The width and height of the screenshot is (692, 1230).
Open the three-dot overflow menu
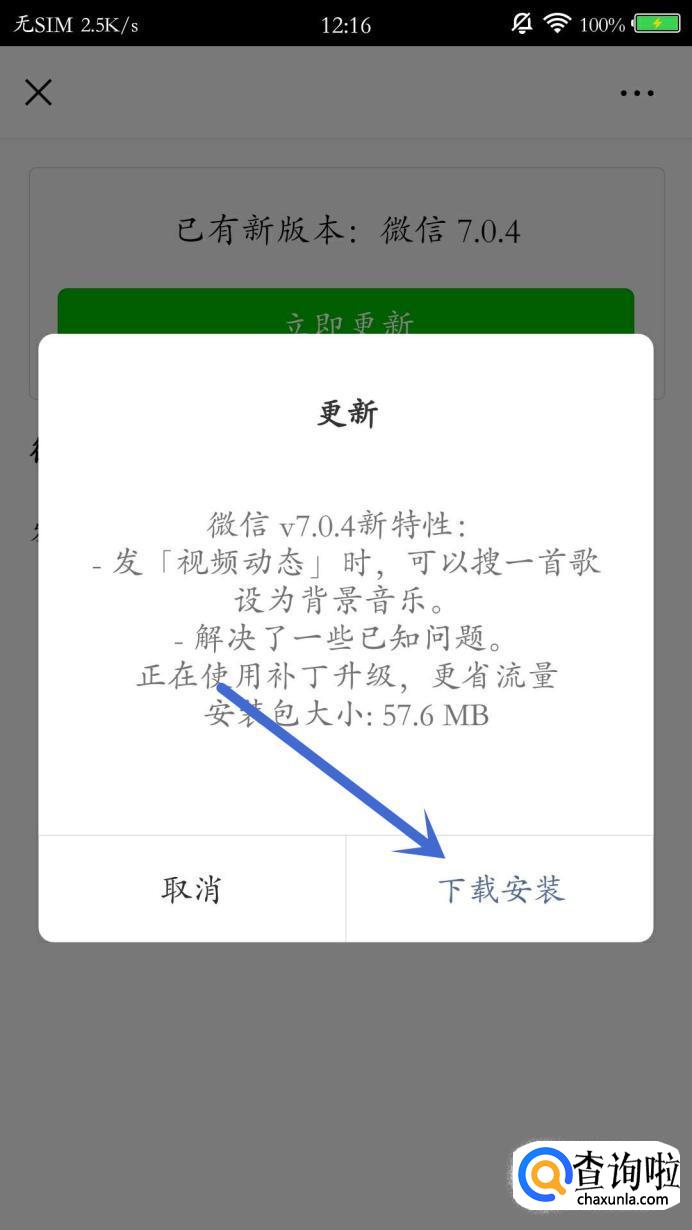point(637,93)
